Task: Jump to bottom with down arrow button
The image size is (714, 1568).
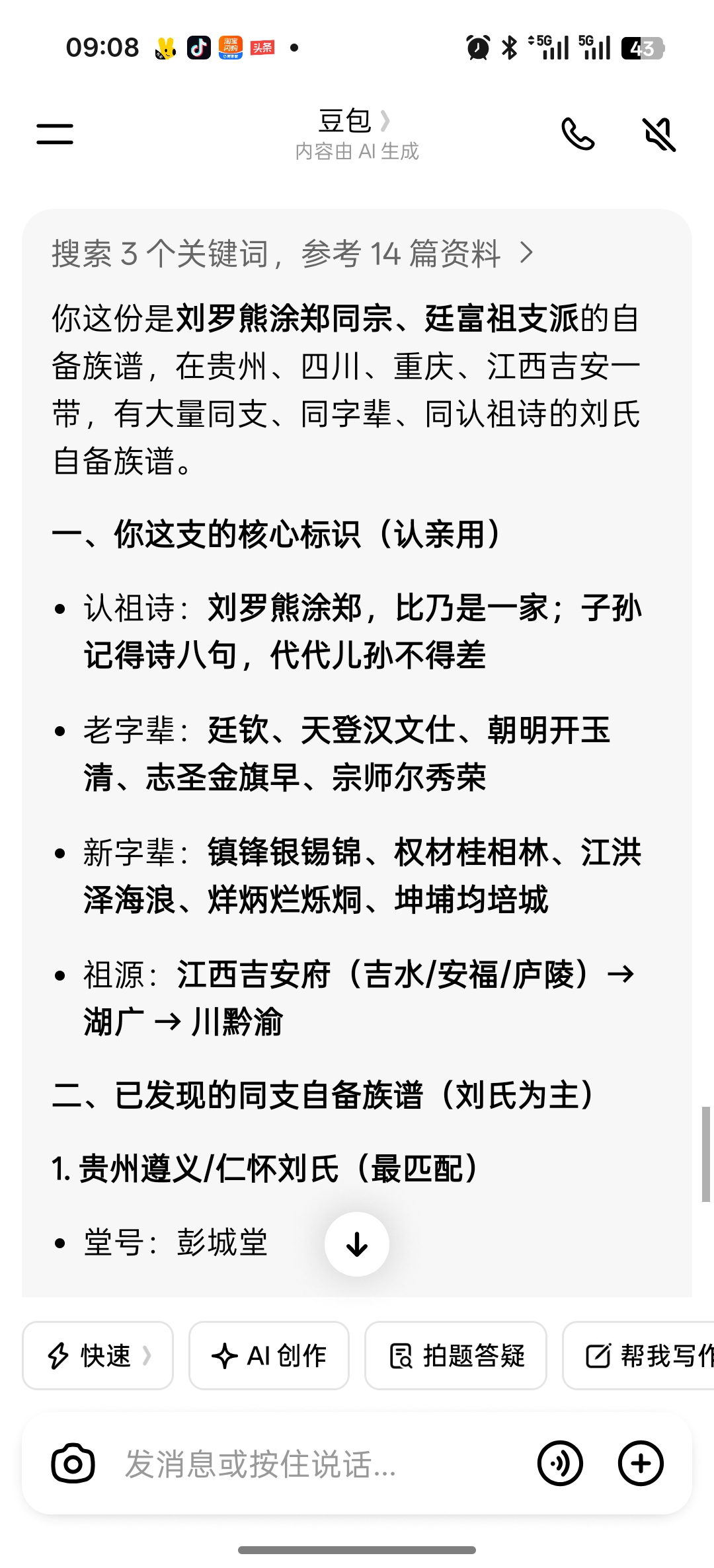Action: [357, 1244]
